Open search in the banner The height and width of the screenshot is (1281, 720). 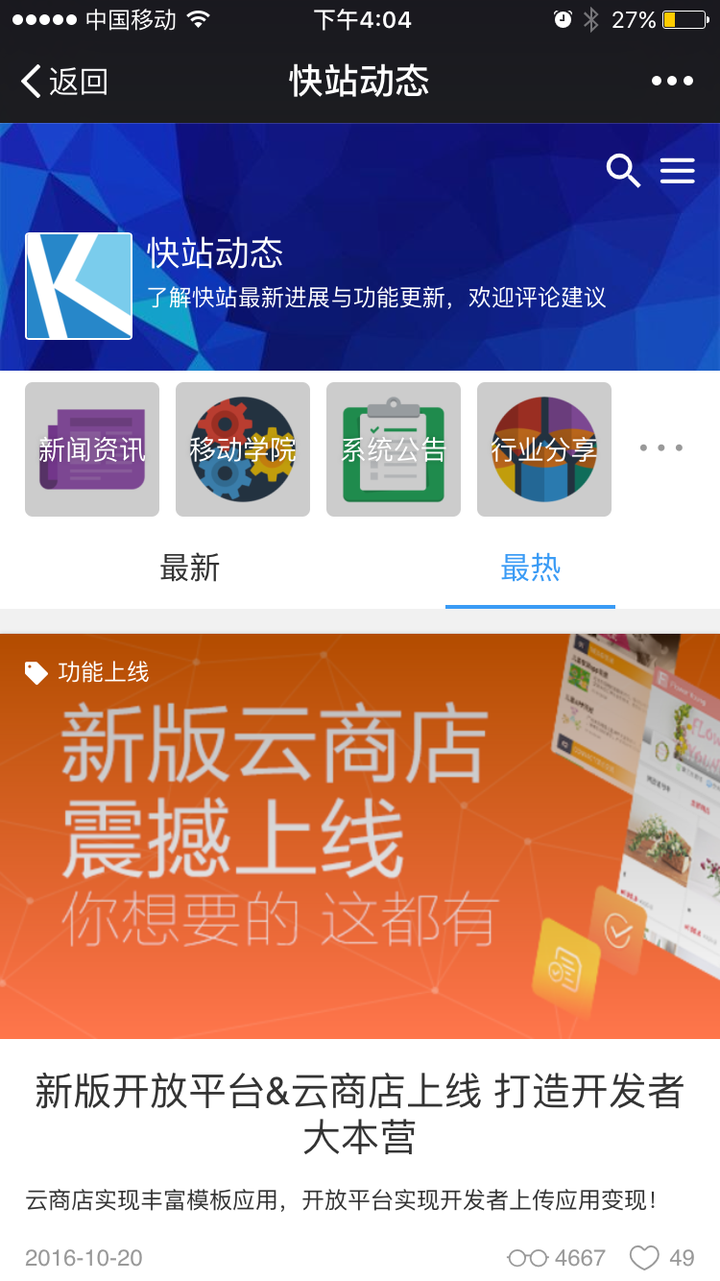pyautogui.click(x=623, y=171)
